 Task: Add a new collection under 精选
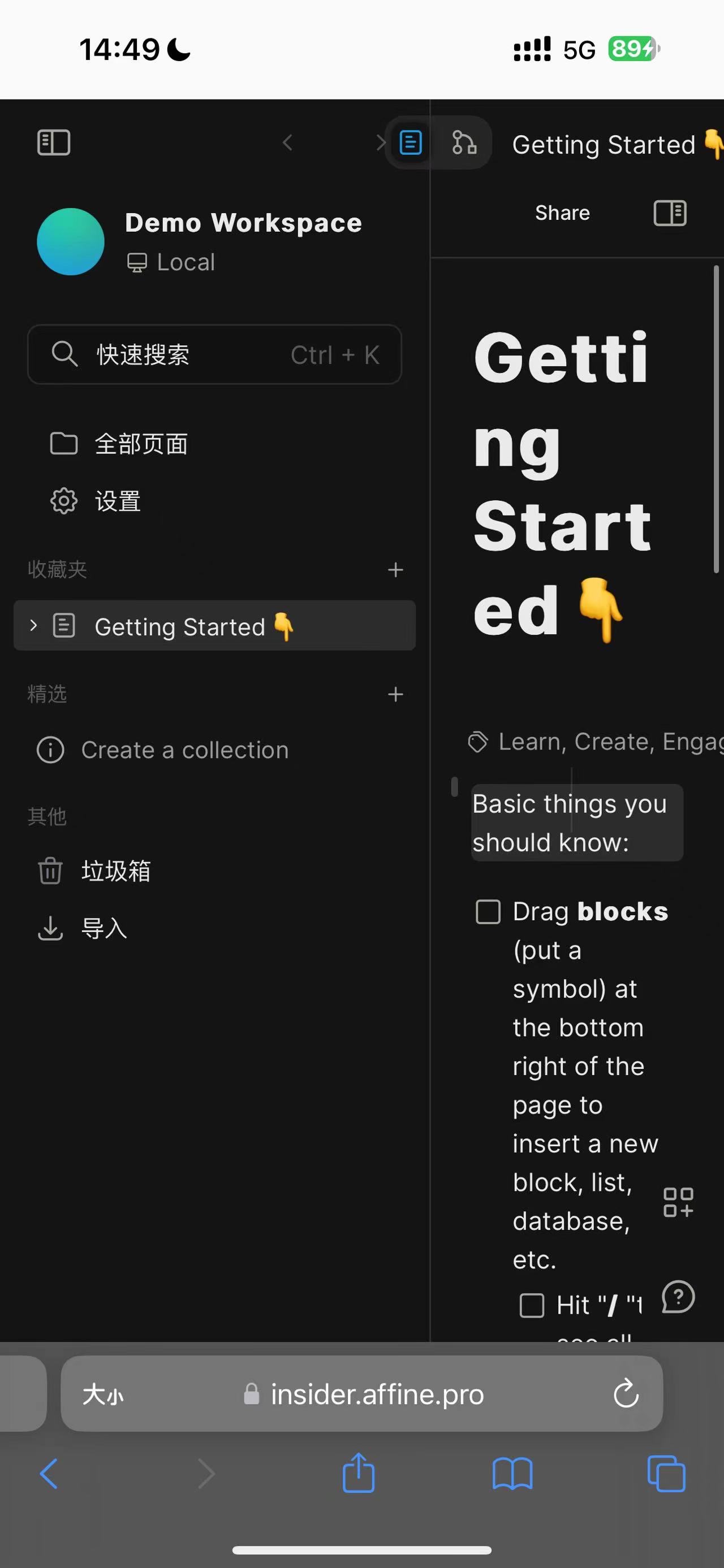pyautogui.click(x=395, y=694)
